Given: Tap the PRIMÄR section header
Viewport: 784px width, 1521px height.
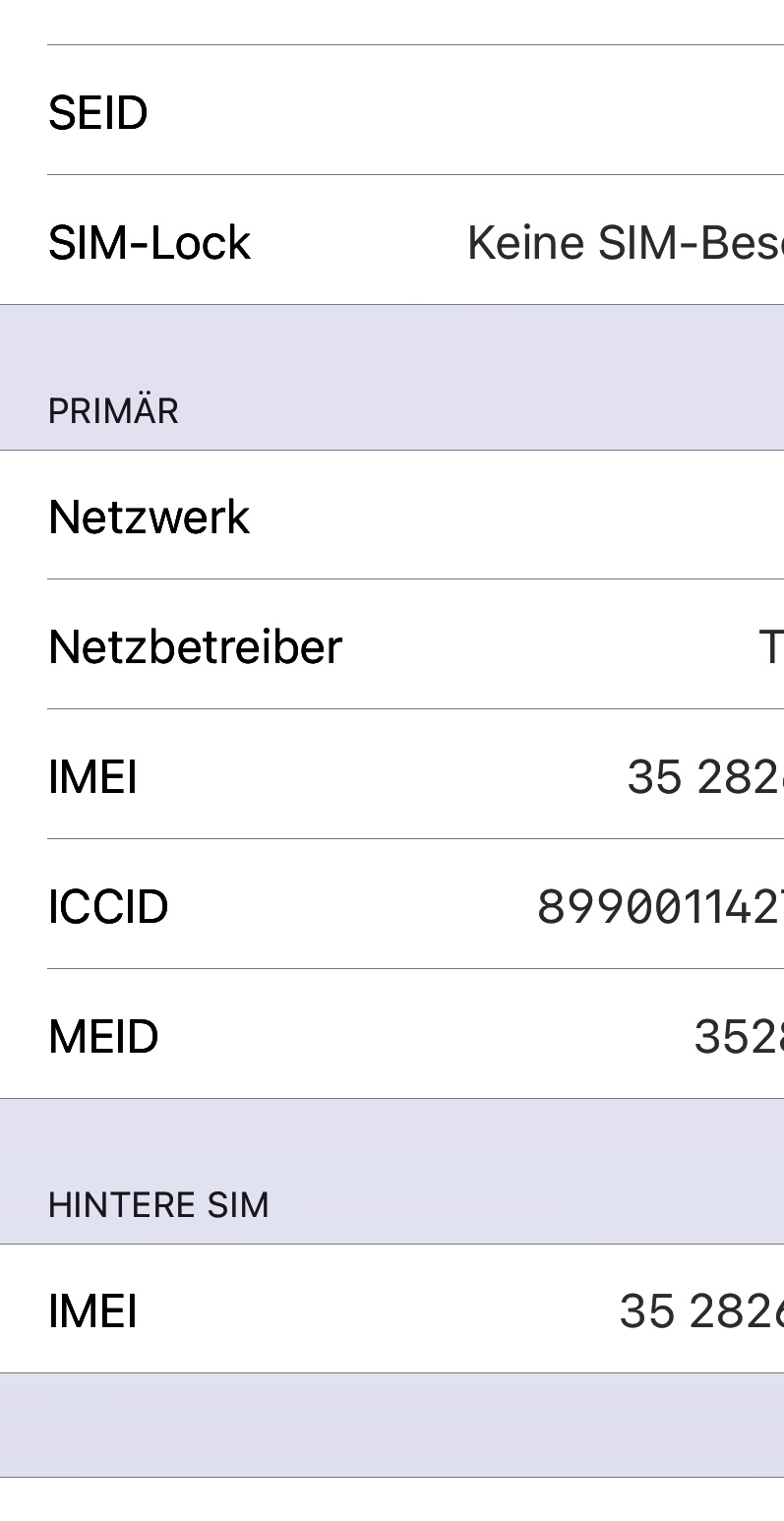Looking at the screenshot, I should click(113, 410).
